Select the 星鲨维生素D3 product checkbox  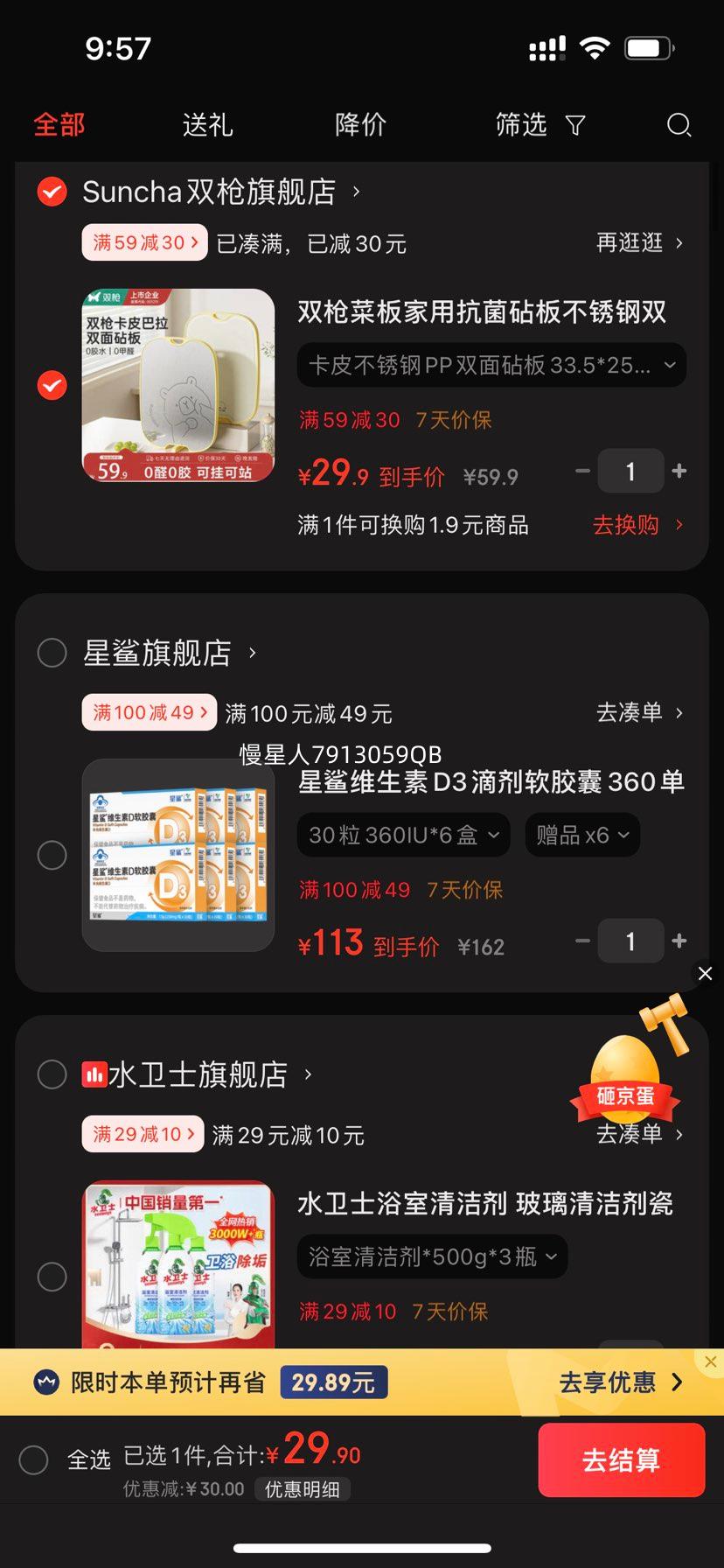(52, 855)
